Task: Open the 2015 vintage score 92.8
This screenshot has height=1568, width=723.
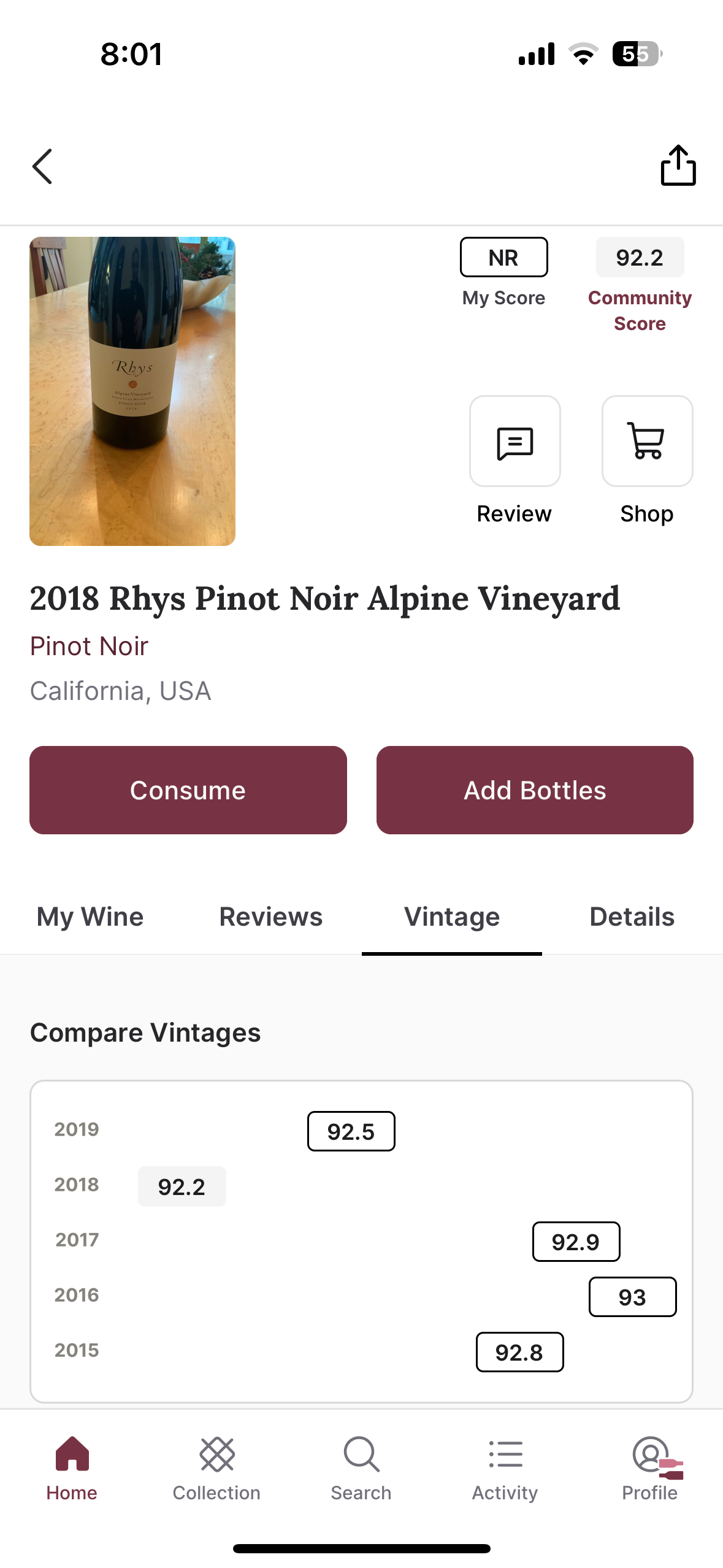Action: coord(520,1352)
